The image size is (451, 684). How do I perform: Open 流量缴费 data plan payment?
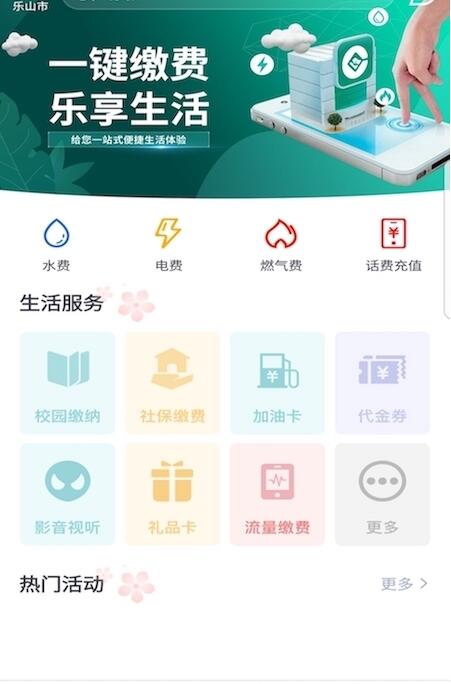pos(277,494)
